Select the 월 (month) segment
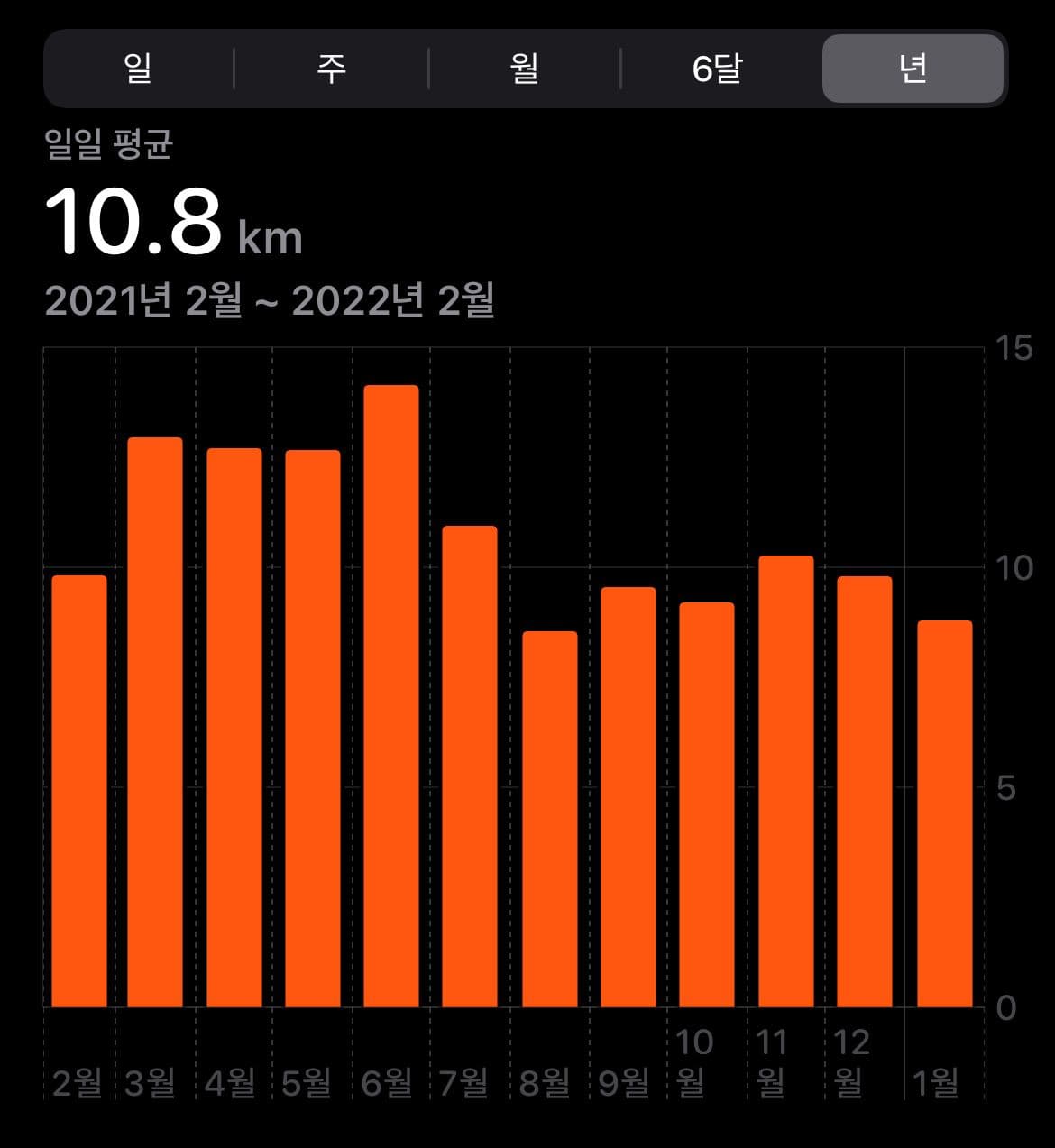This screenshot has width=1055, height=1148. tap(524, 69)
